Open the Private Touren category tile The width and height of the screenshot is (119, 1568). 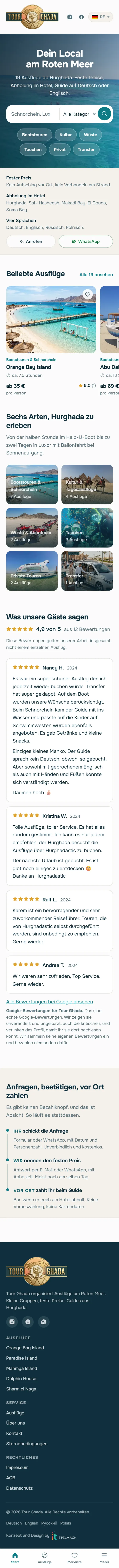pos(32,571)
